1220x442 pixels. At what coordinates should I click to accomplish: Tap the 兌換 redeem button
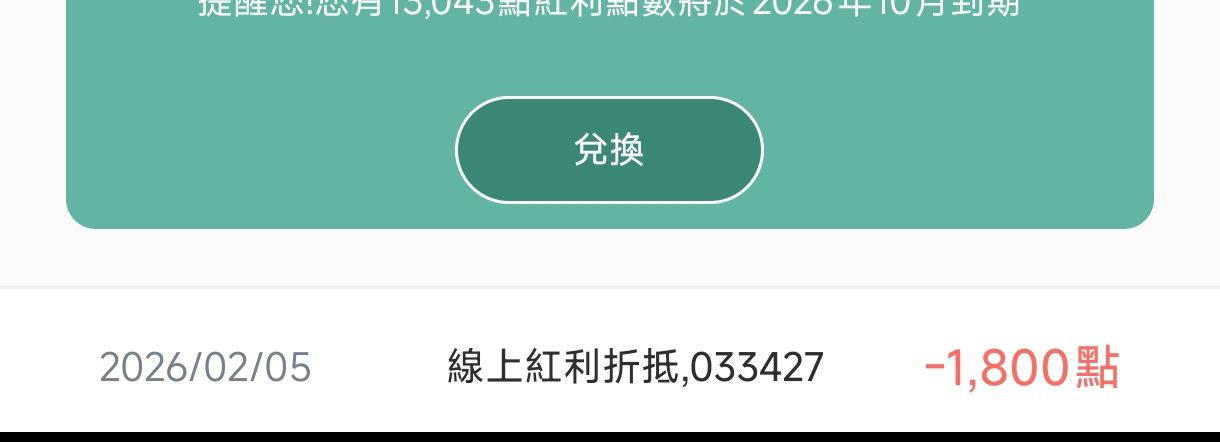(609, 150)
